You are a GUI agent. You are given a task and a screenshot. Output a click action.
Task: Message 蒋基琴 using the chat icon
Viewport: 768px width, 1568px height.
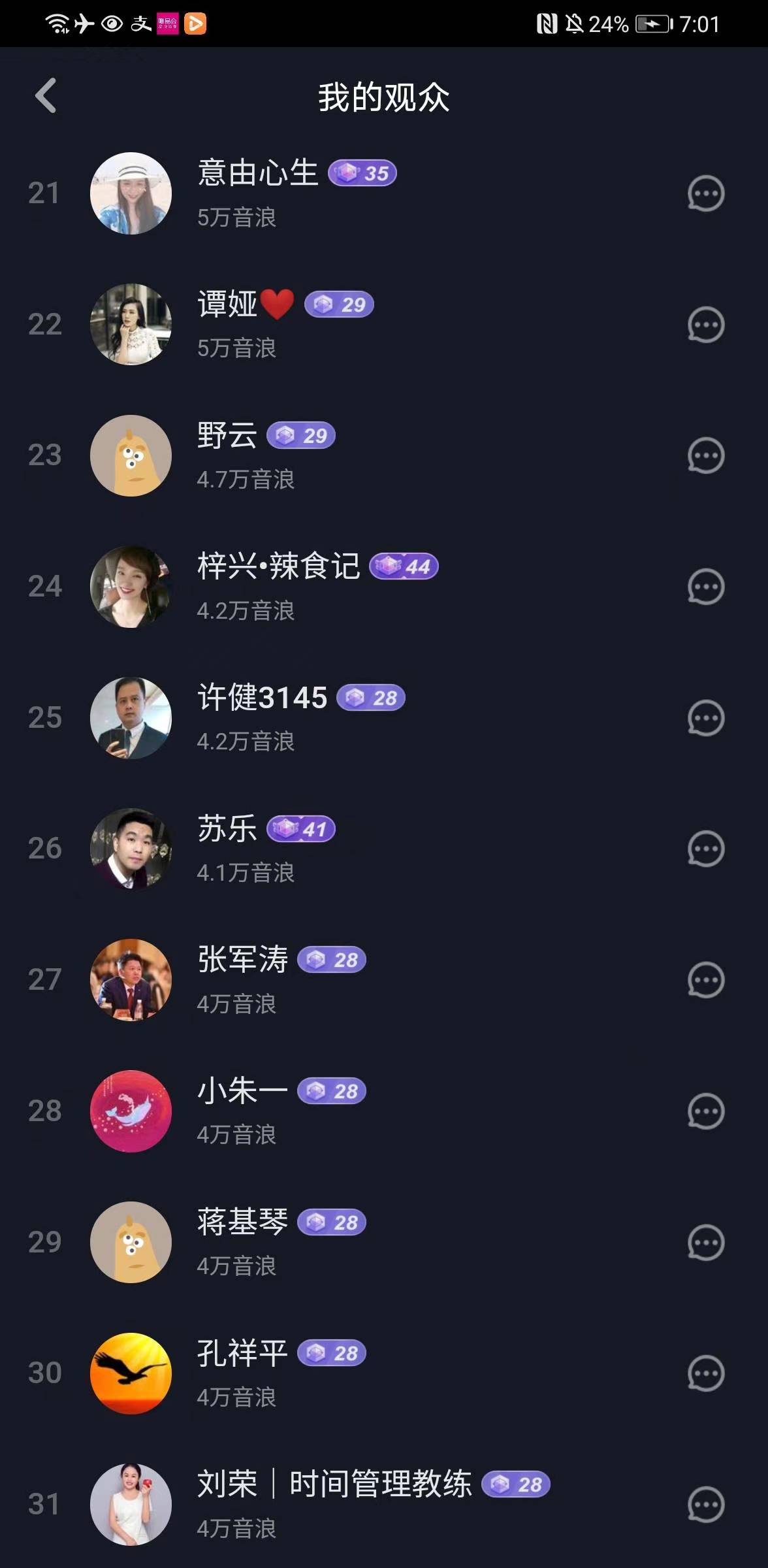pyautogui.click(x=706, y=1242)
